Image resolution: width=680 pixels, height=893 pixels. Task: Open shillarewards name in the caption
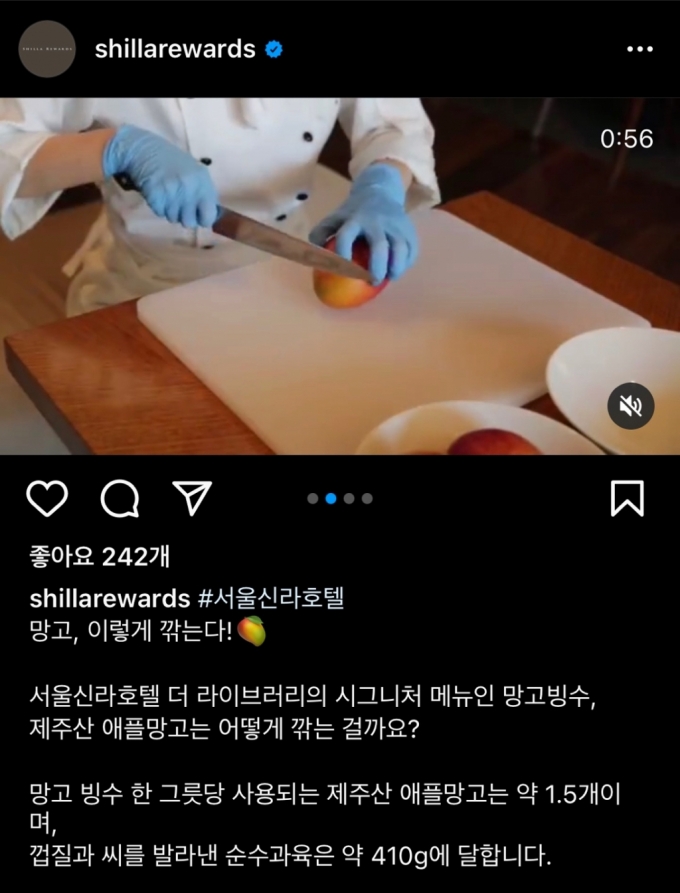[110, 599]
